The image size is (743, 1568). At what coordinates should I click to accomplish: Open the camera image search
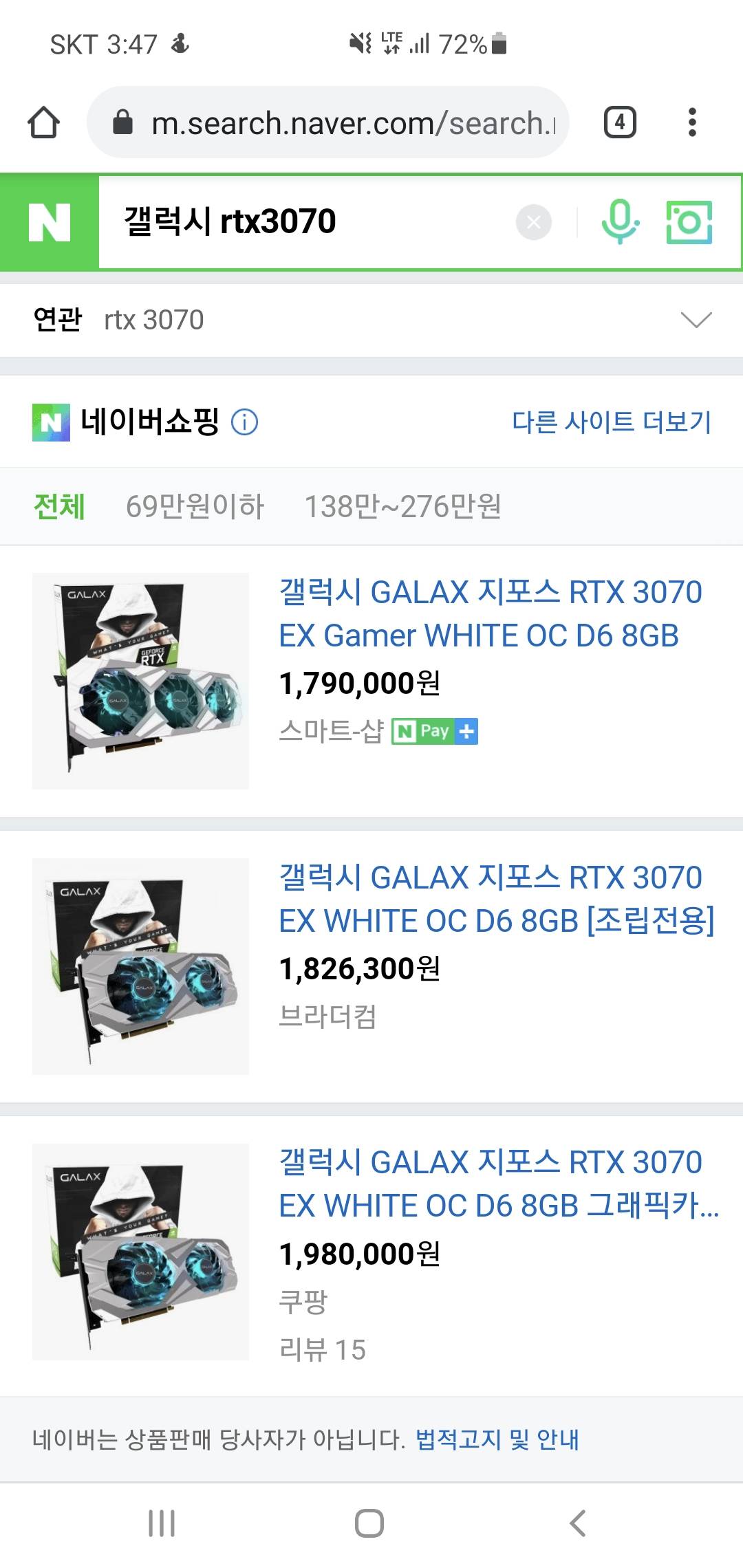point(689,222)
